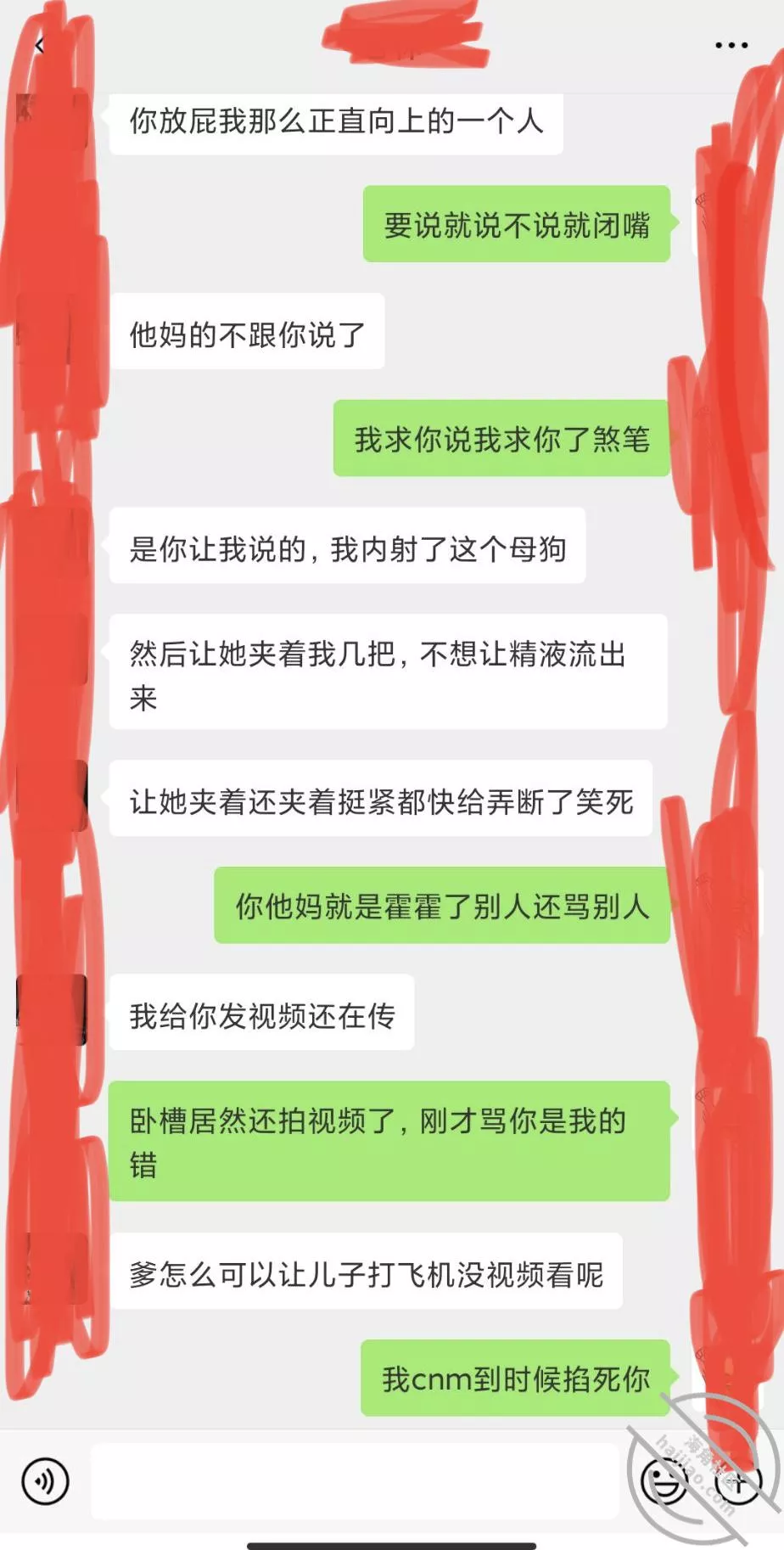784x1550 pixels.
Task: Switch to voice message input
Action: [x=45, y=1481]
